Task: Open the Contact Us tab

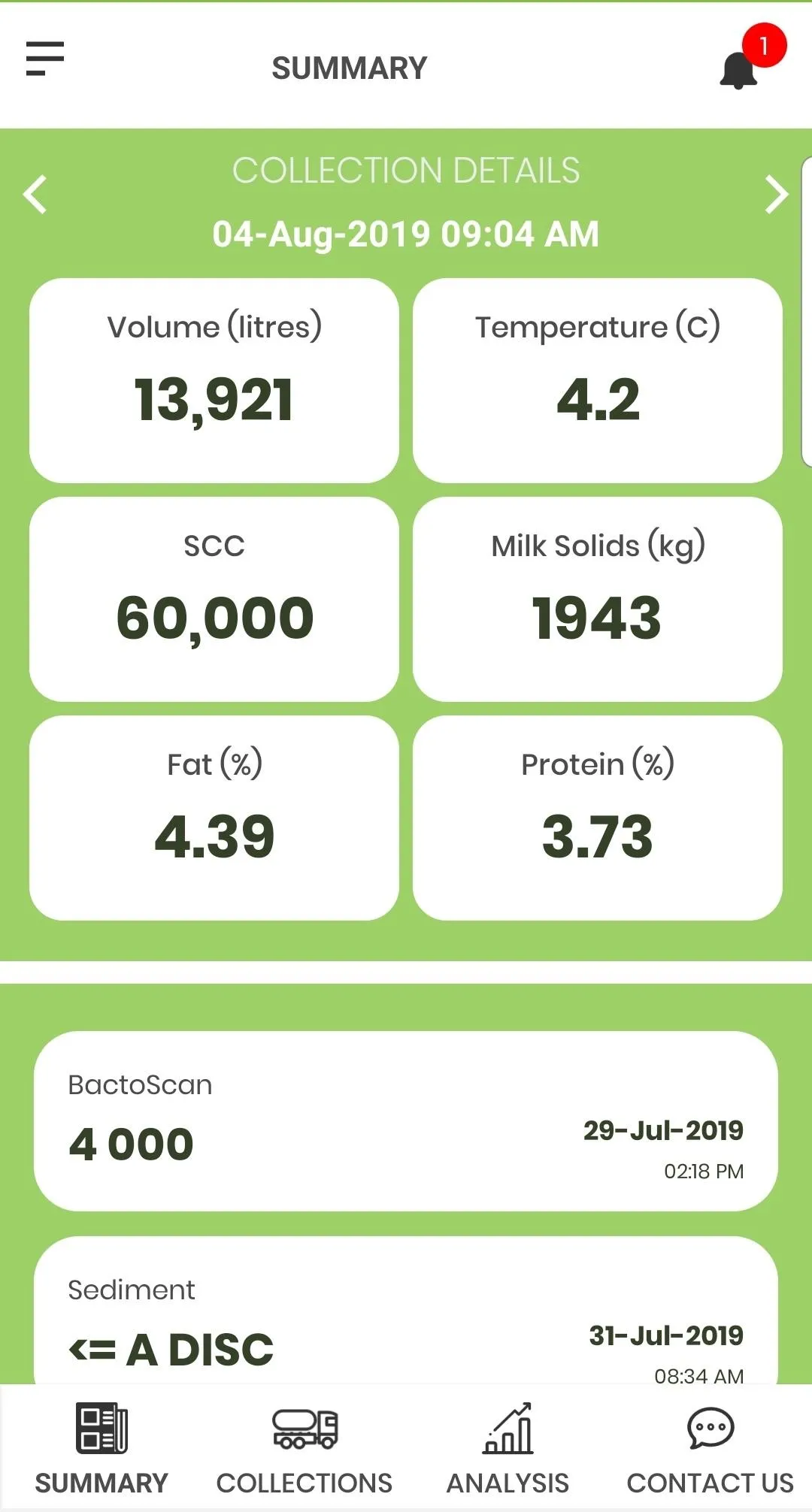Action: click(x=710, y=1448)
